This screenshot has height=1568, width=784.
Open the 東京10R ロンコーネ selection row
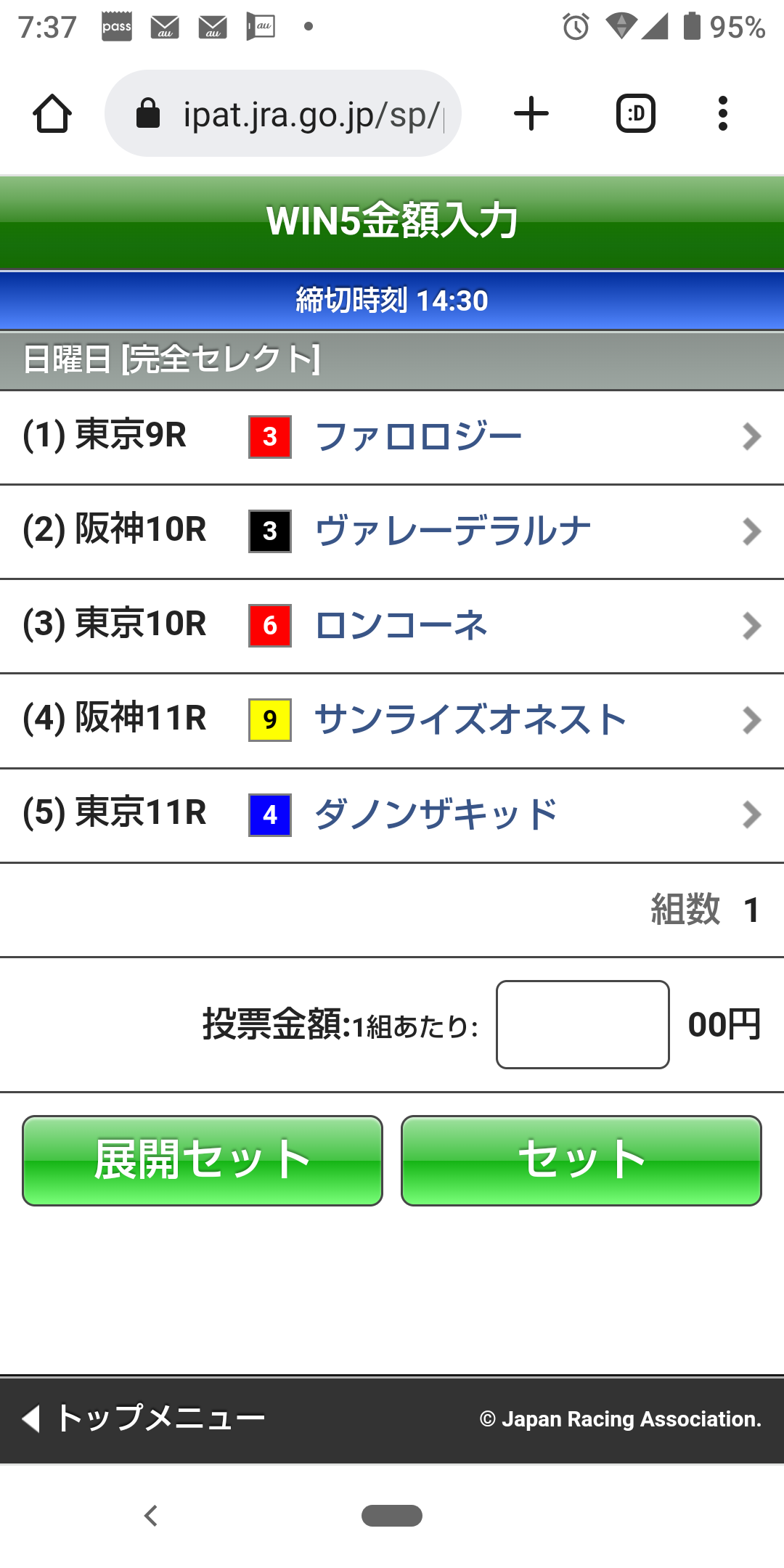392,626
